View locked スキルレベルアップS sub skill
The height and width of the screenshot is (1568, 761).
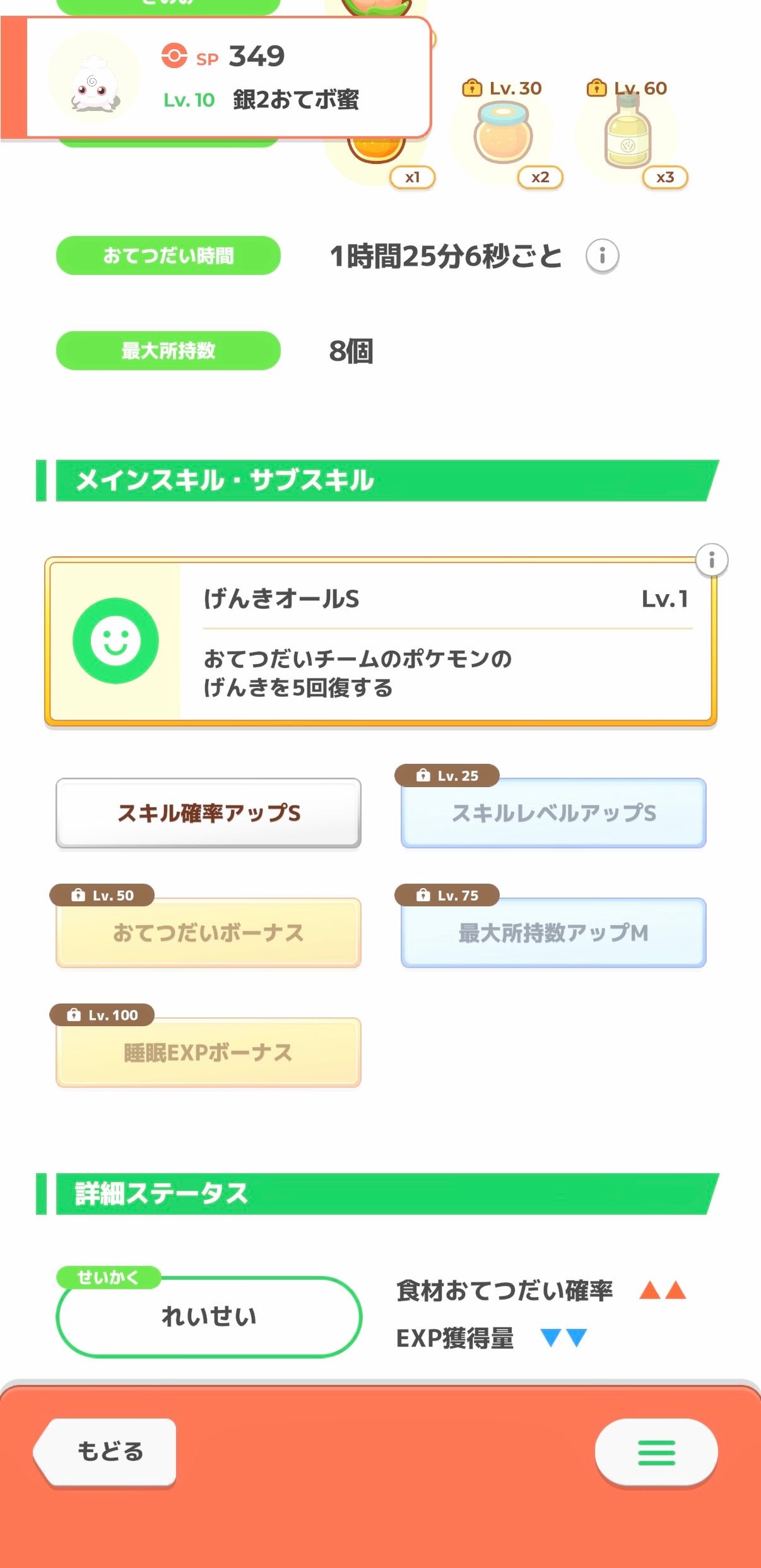point(553,813)
